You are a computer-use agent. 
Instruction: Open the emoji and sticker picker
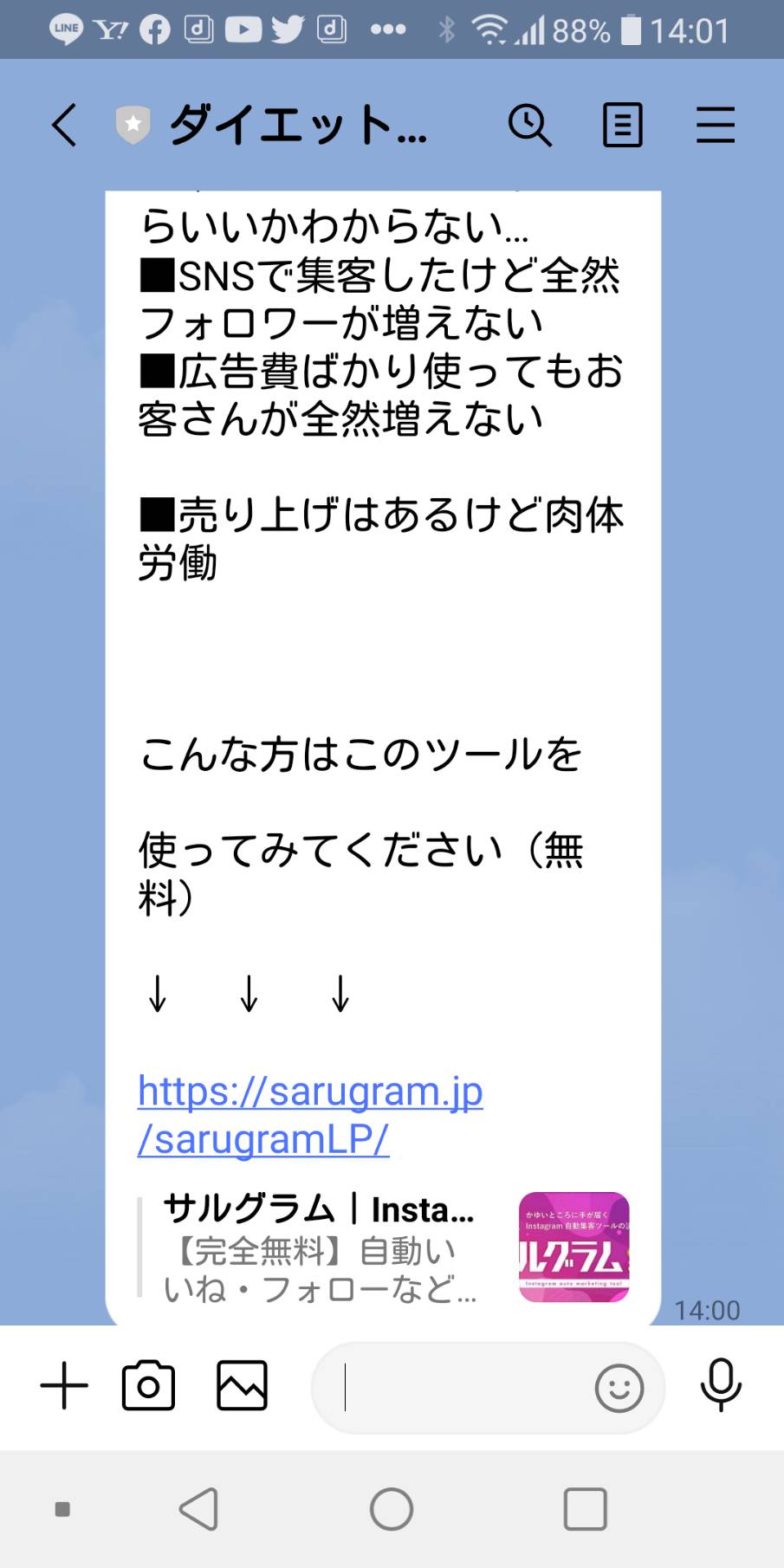pyautogui.click(x=619, y=1388)
